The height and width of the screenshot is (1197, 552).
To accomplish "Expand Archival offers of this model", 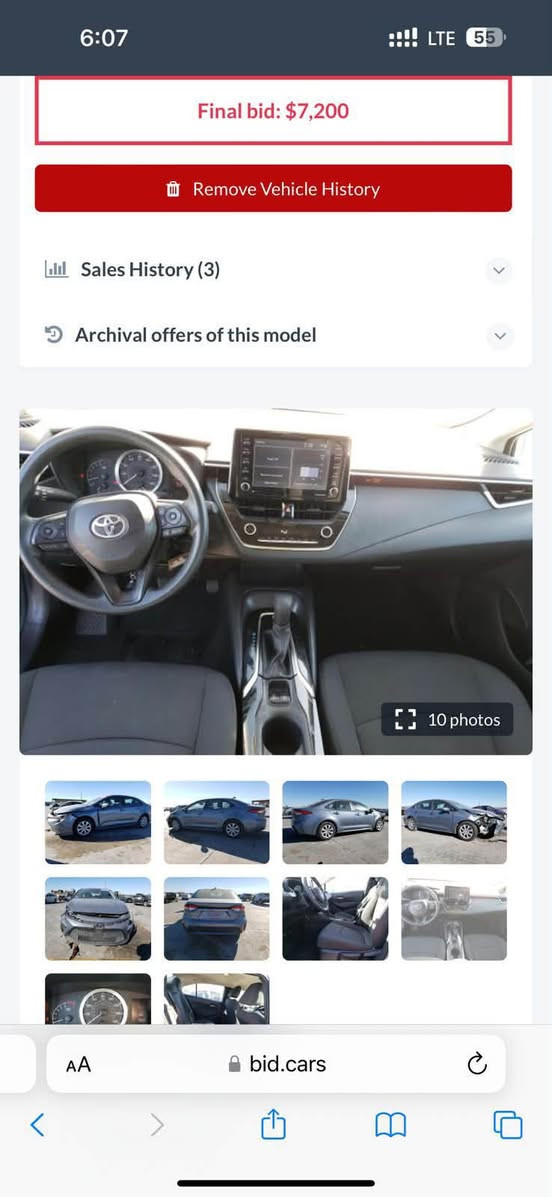I will (276, 335).
